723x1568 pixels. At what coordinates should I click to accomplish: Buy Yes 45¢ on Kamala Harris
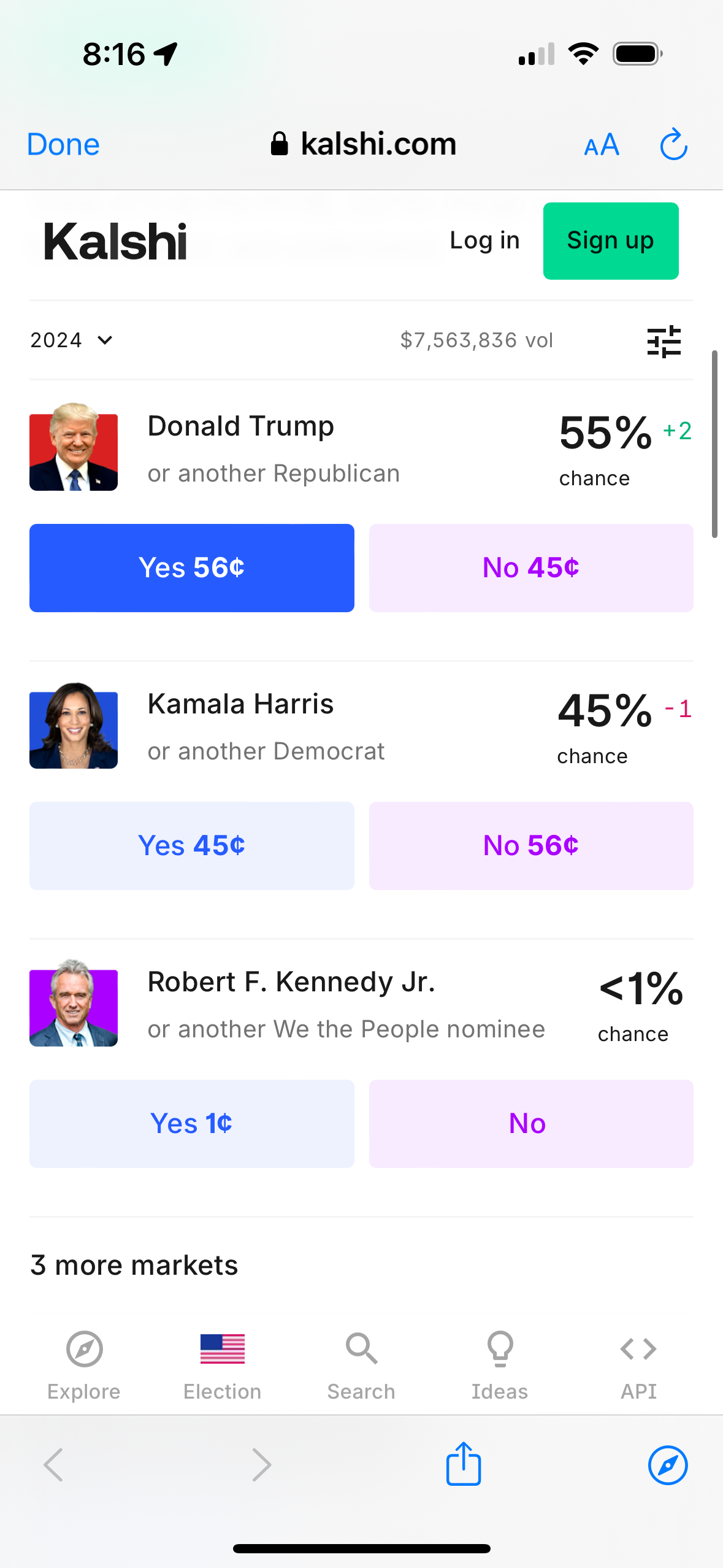point(192,846)
